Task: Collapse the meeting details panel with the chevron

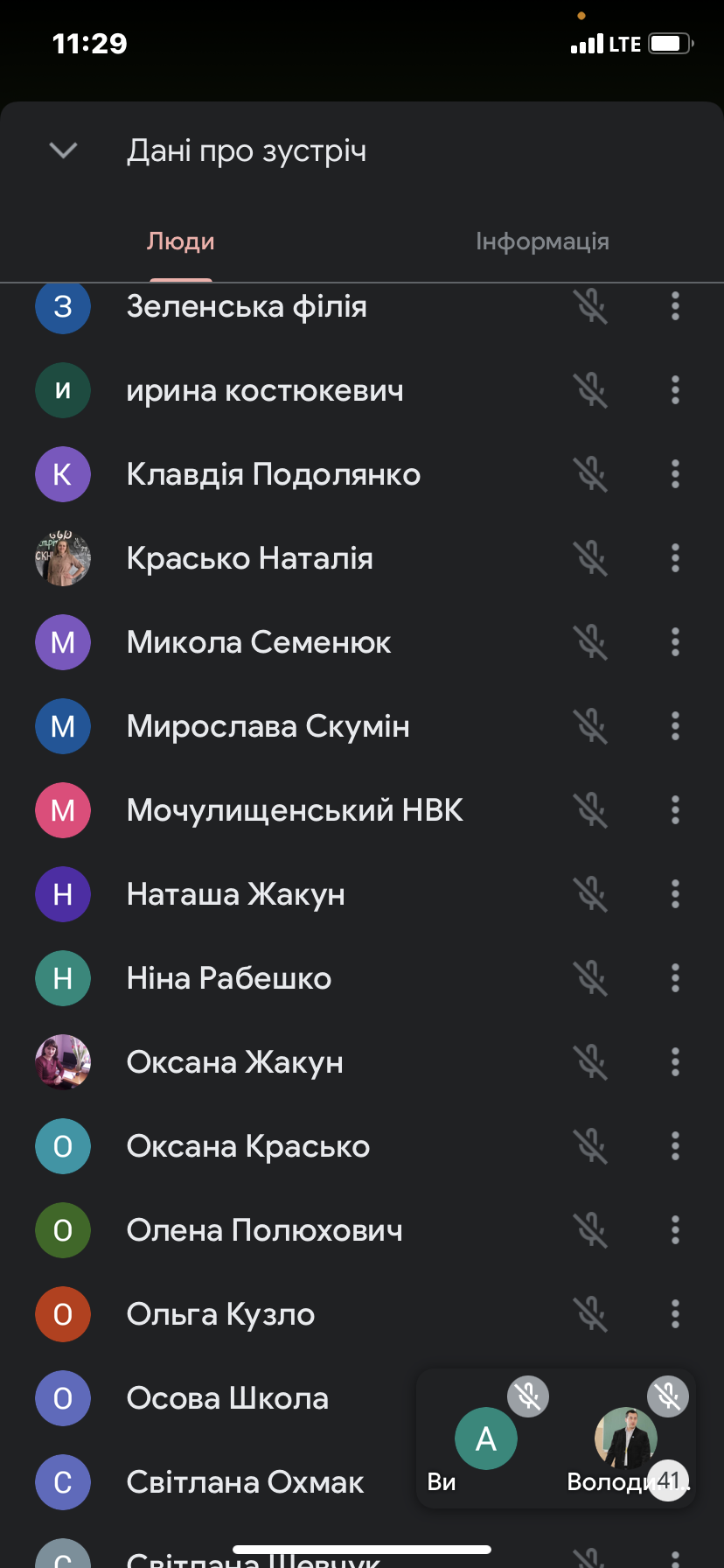Action: (63, 150)
